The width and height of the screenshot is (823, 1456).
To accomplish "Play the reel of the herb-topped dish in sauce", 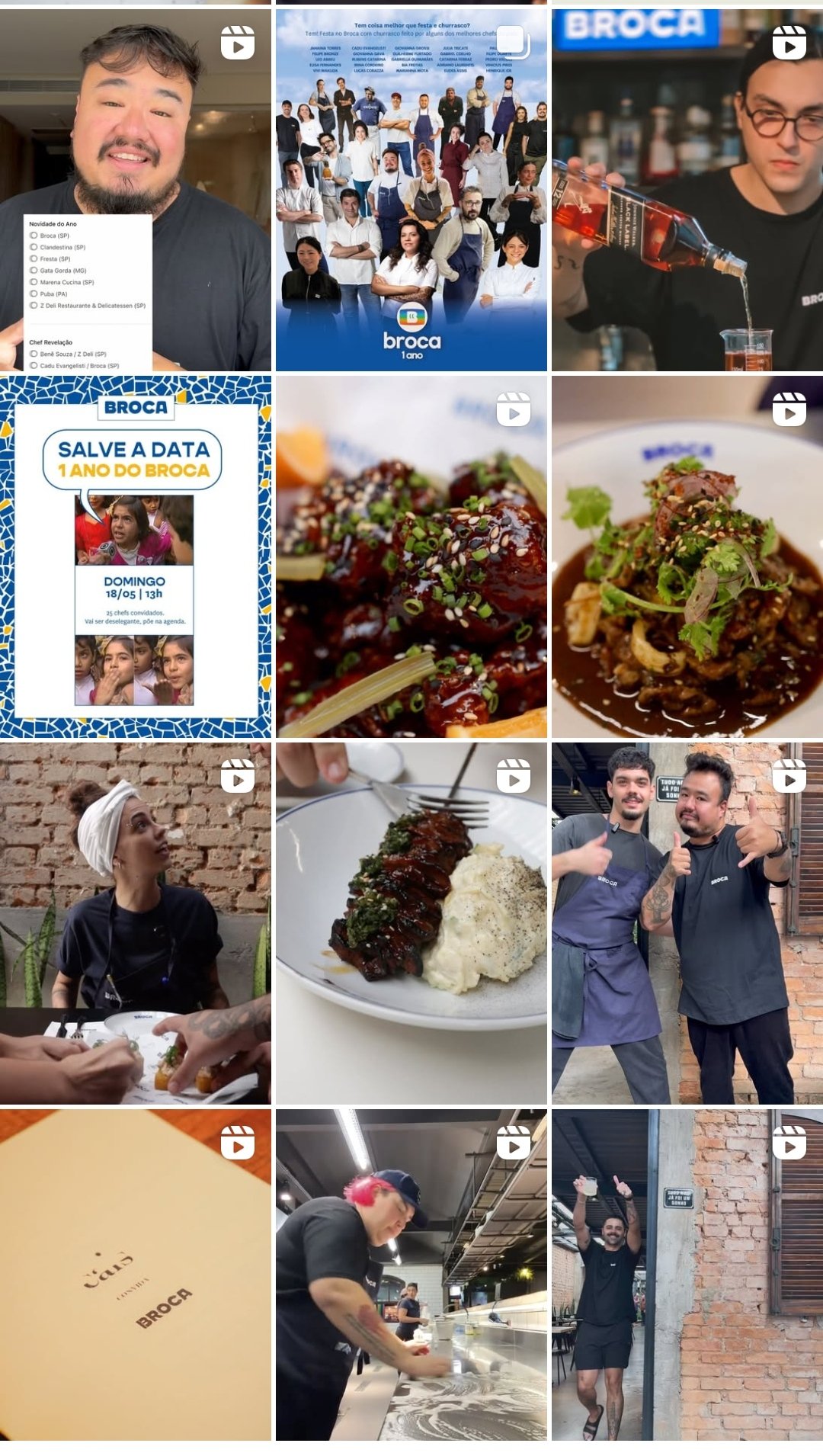I will click(x=687, y=556).
